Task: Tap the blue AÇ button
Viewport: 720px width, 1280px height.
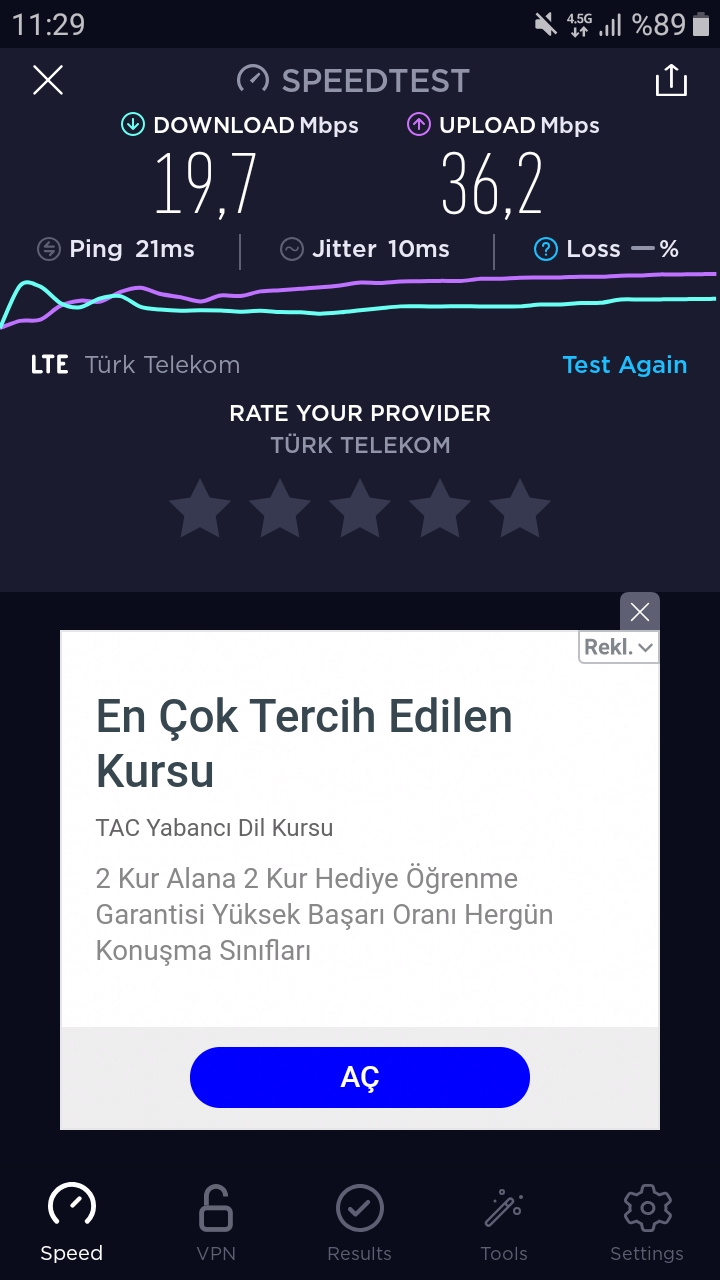Action: click(360, 1077)
